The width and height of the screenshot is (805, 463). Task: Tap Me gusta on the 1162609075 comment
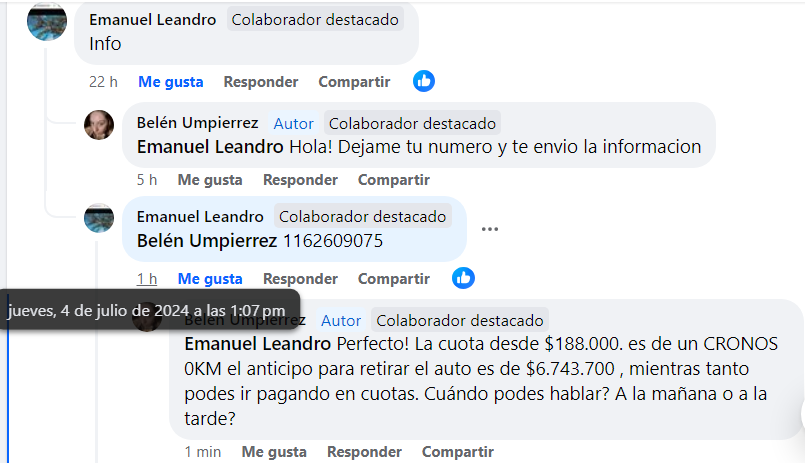[x=210, y=278]
